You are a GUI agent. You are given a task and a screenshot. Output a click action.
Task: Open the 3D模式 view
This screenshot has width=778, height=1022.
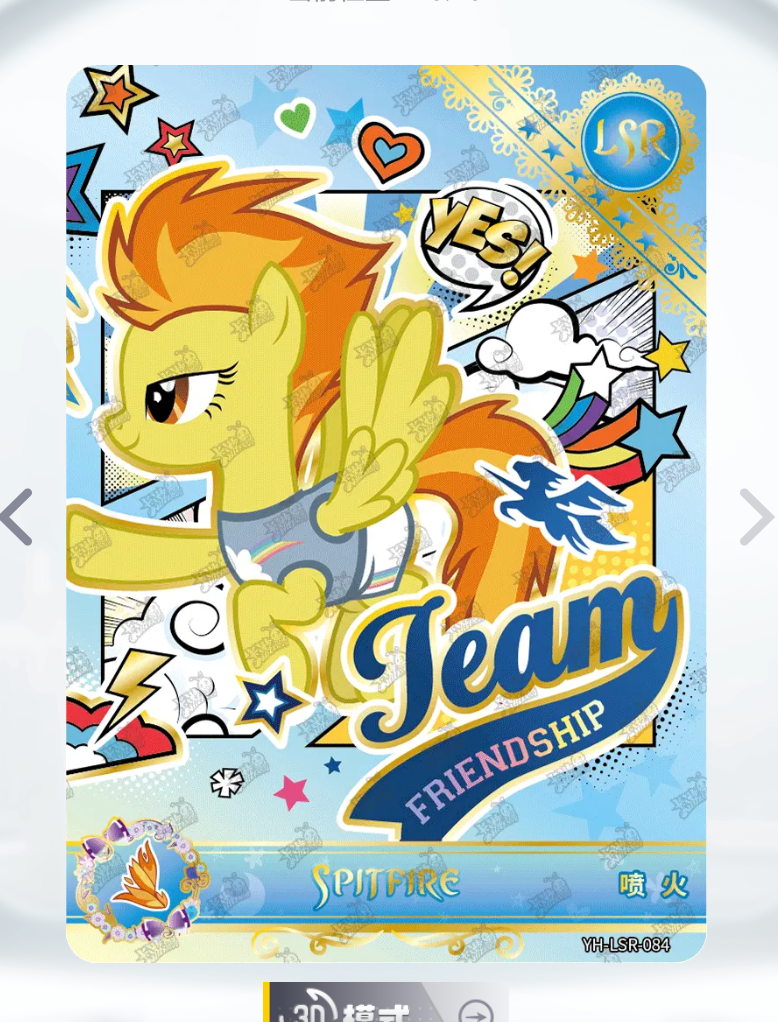386,1005
